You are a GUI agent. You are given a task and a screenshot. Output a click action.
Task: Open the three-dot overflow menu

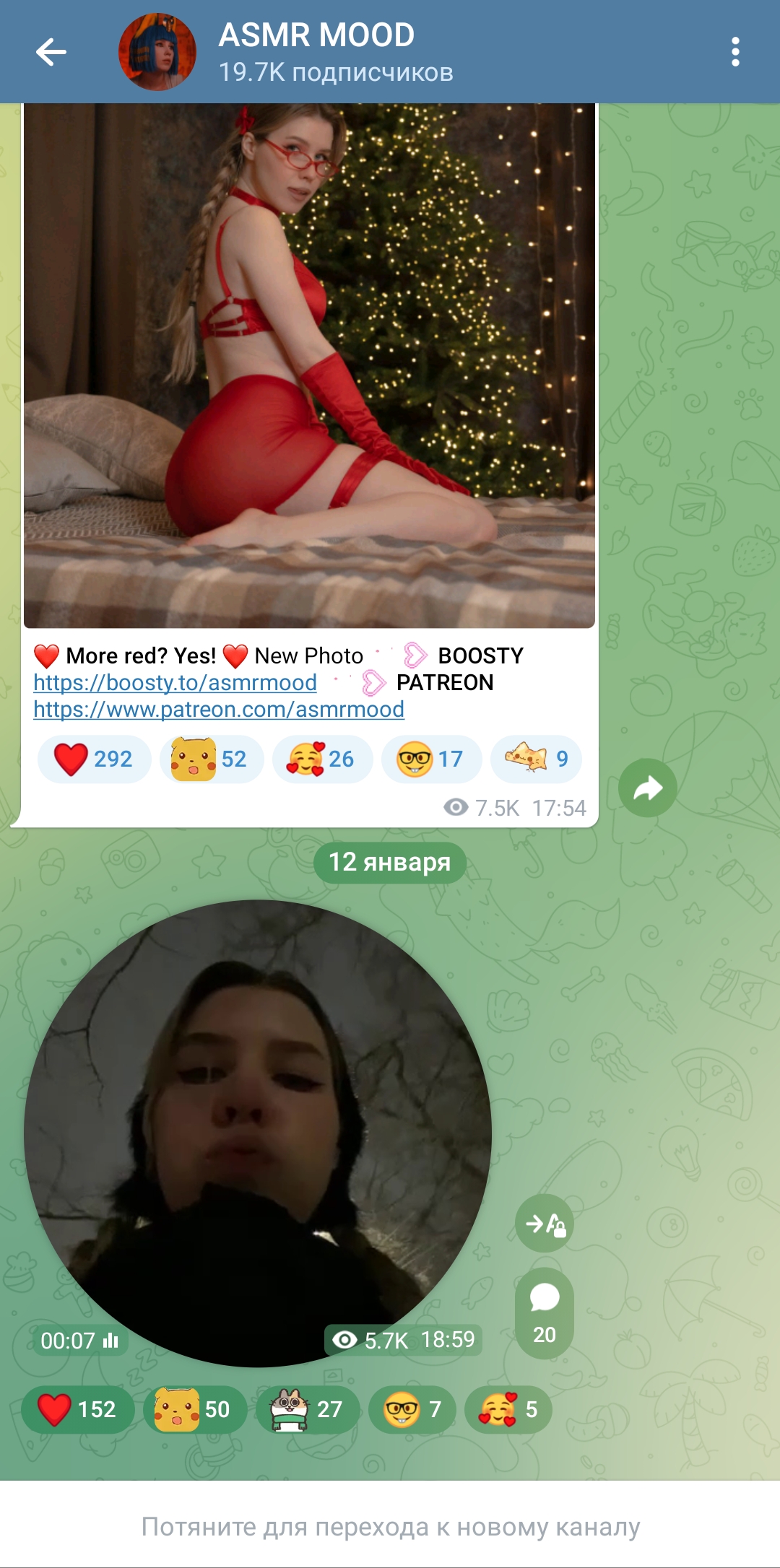click(735, 52)
